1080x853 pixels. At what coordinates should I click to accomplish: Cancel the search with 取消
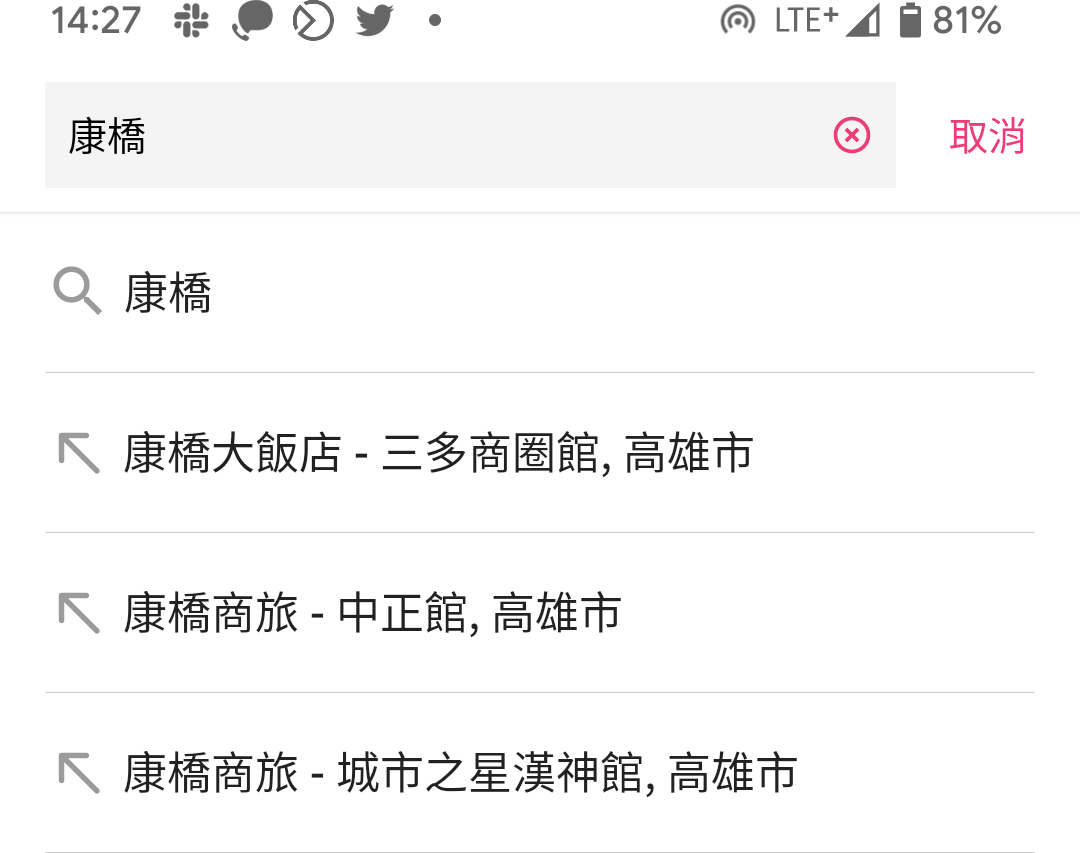(987, 136)
